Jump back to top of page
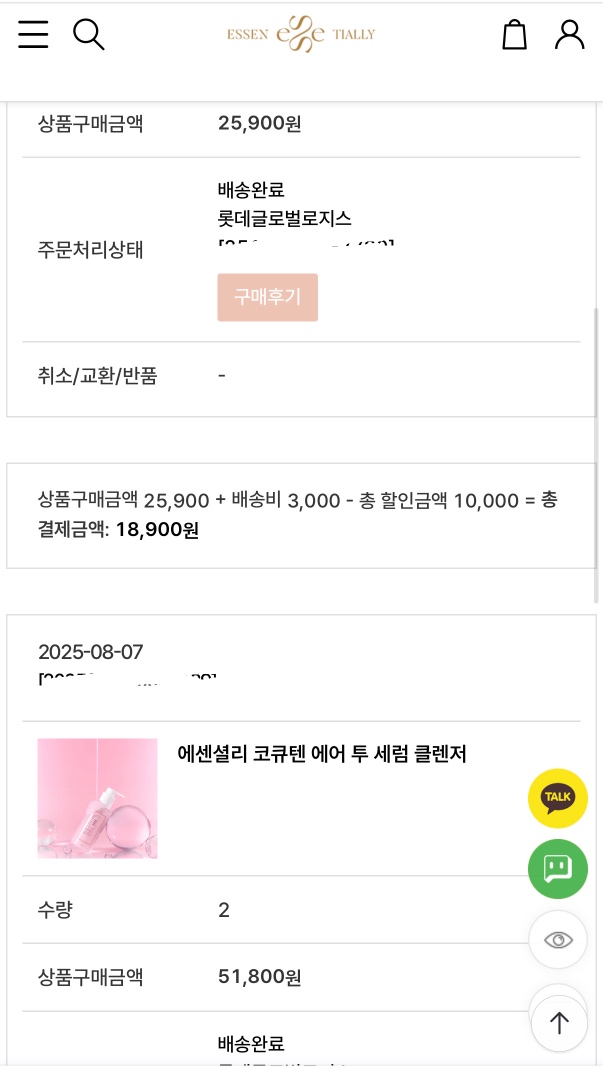The width and height of the screenshot is (603, 1072). tap(559, 1022)
